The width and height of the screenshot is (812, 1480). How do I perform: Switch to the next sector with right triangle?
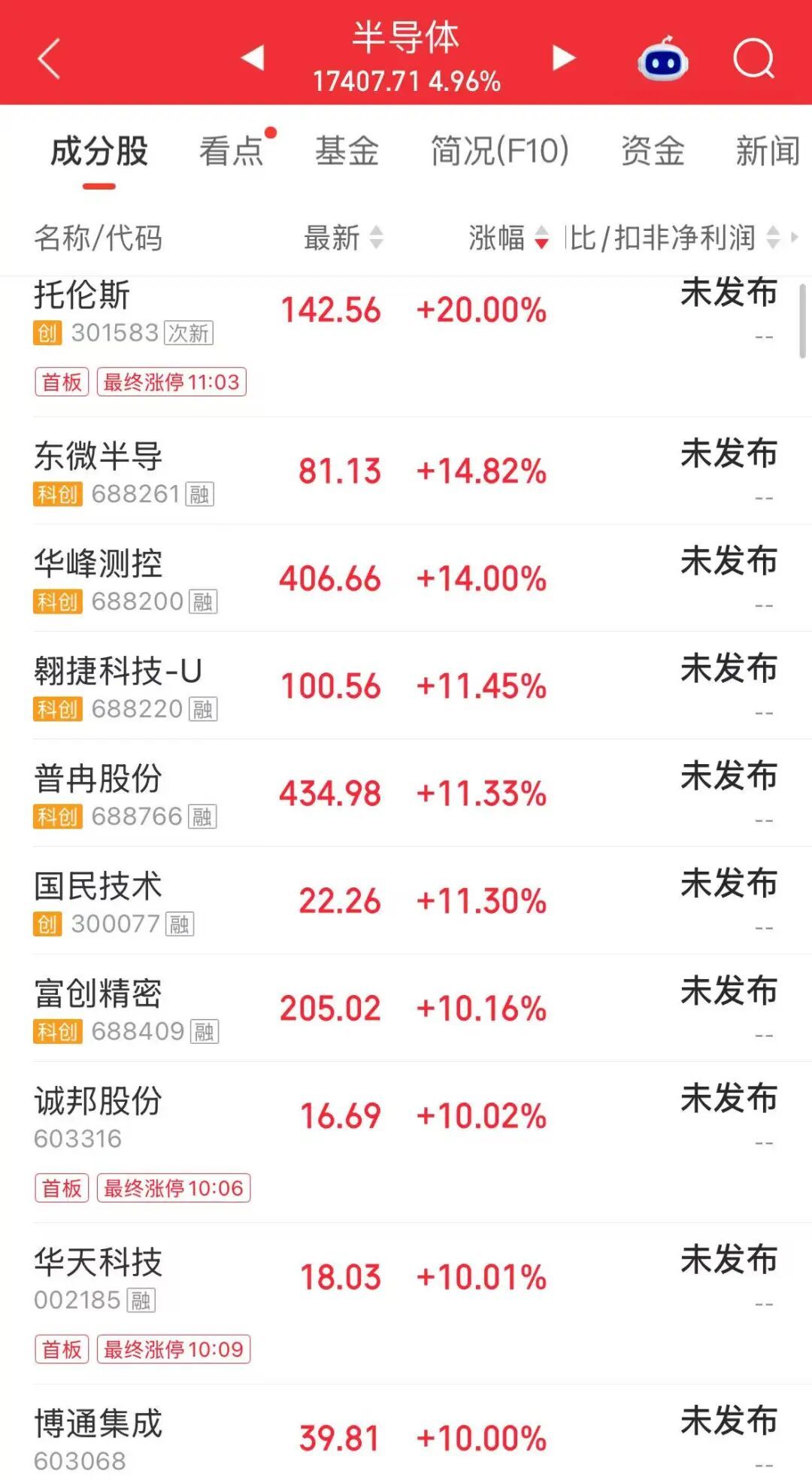563,57
